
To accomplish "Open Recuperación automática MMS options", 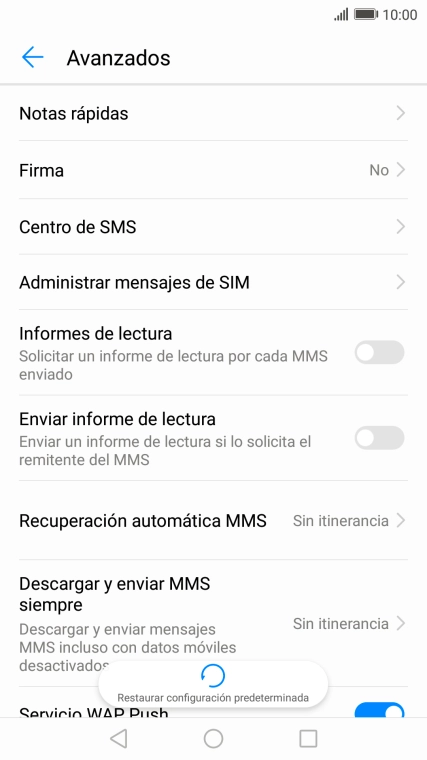I will [x=213, y=521].
